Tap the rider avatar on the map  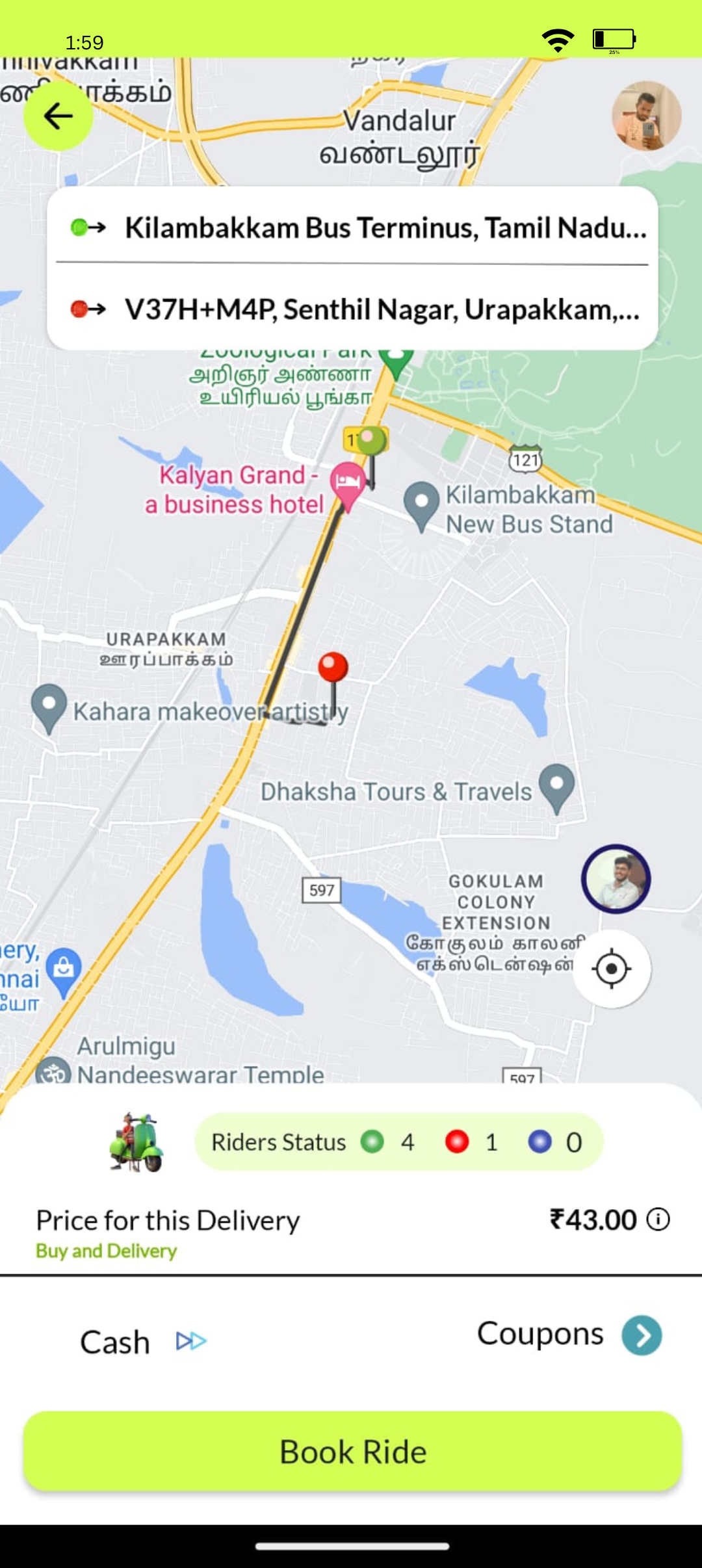[x=616, y=879]
